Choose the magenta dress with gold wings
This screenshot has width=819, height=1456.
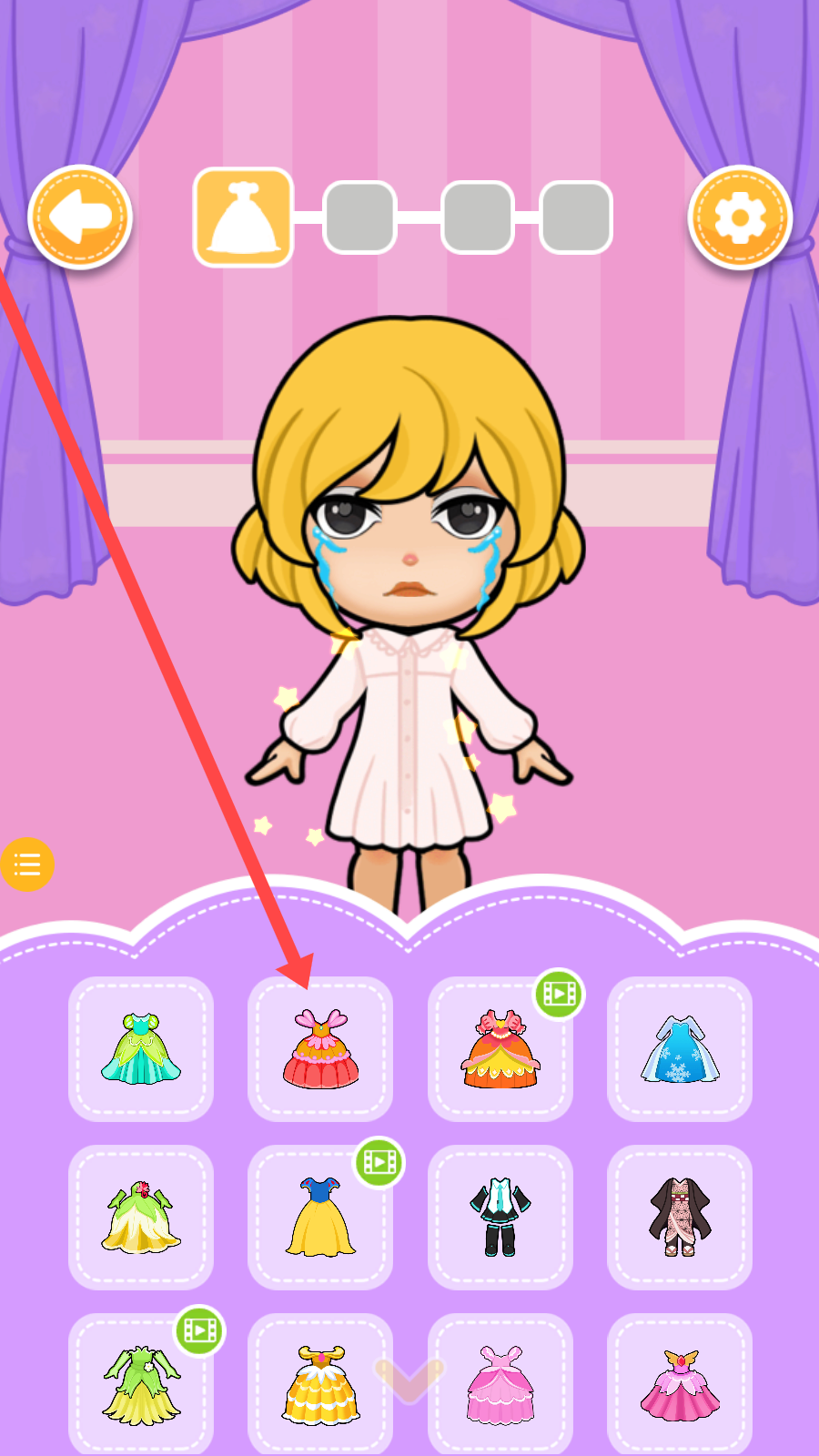(679, 1385)
